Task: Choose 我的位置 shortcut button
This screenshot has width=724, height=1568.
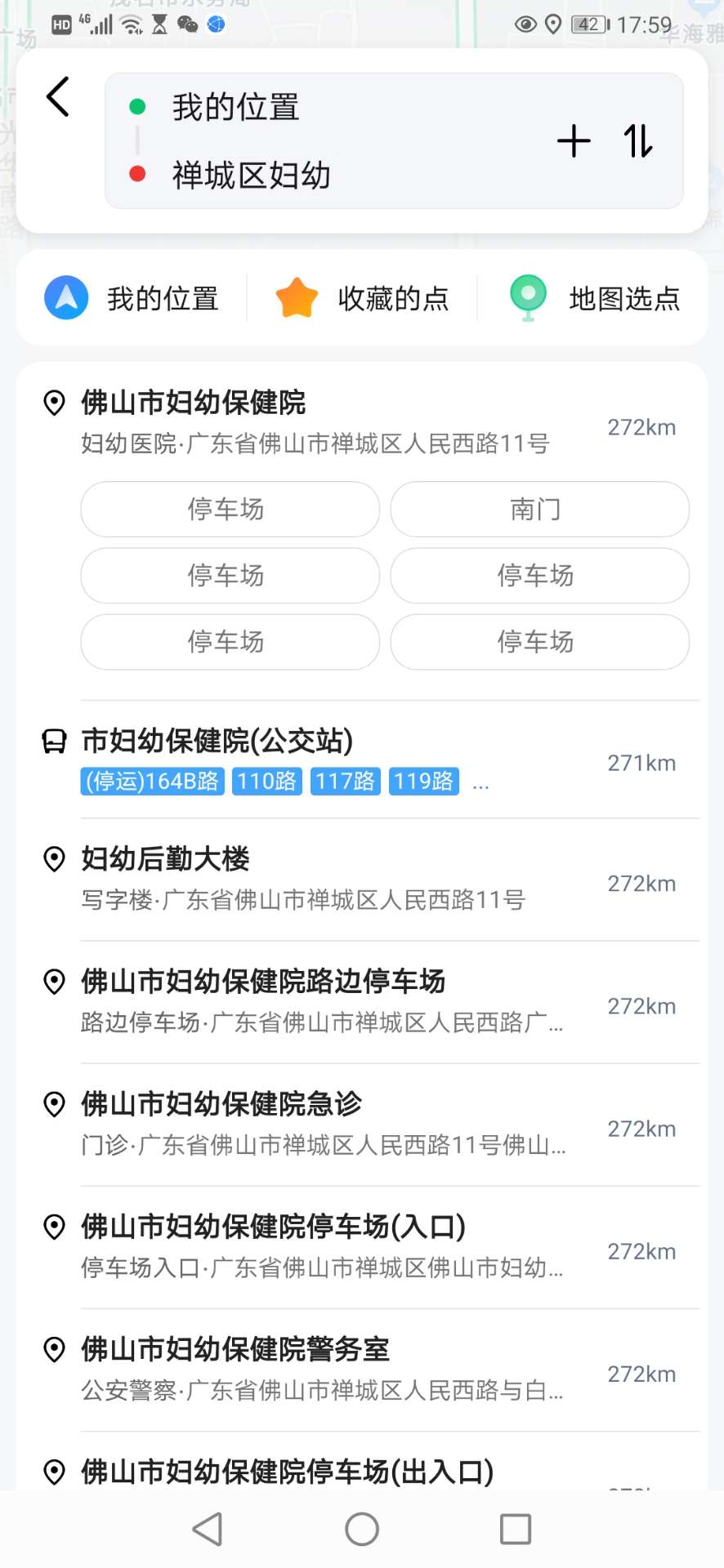Action: (132, 299)
